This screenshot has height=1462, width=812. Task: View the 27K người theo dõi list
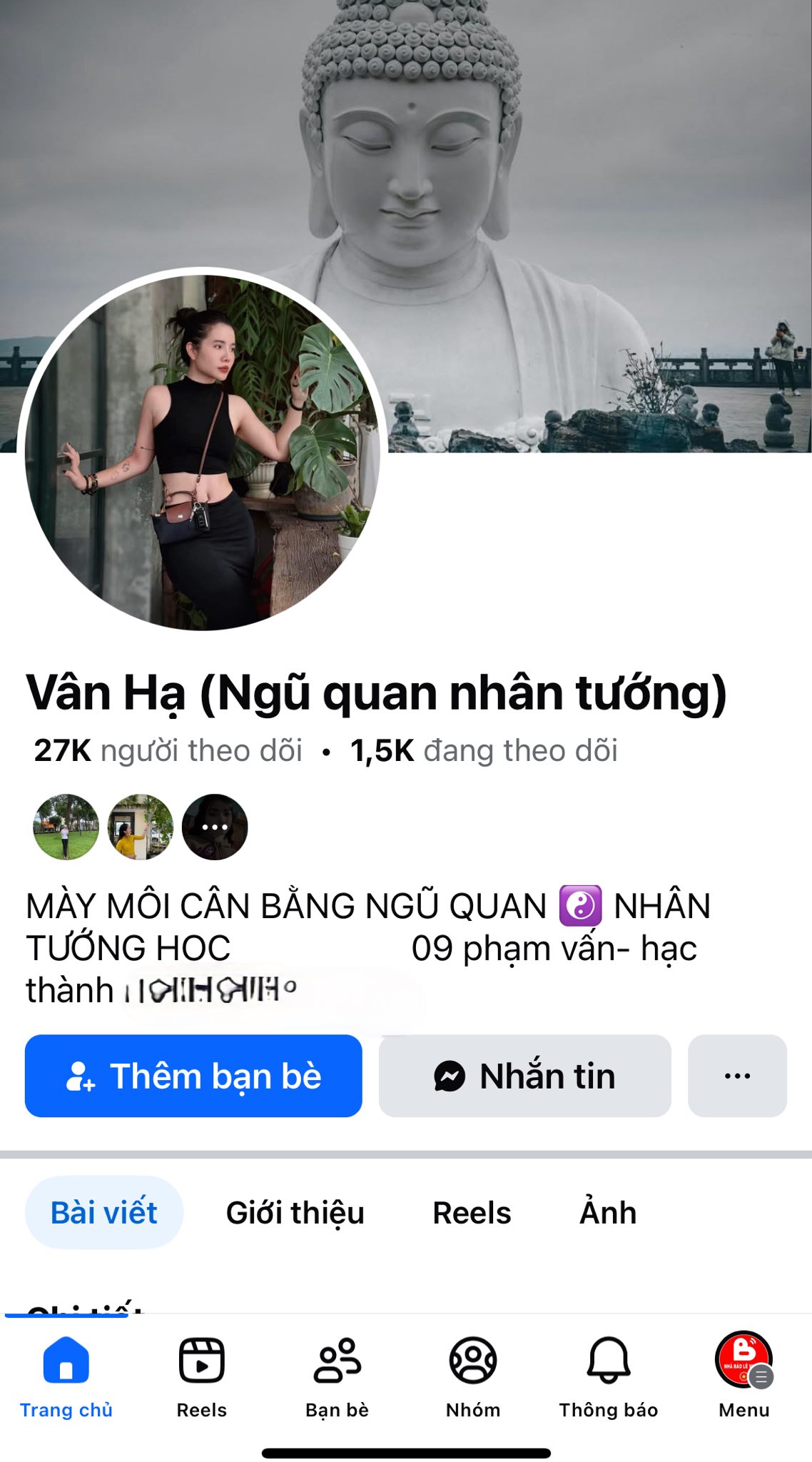click(168, 751)
